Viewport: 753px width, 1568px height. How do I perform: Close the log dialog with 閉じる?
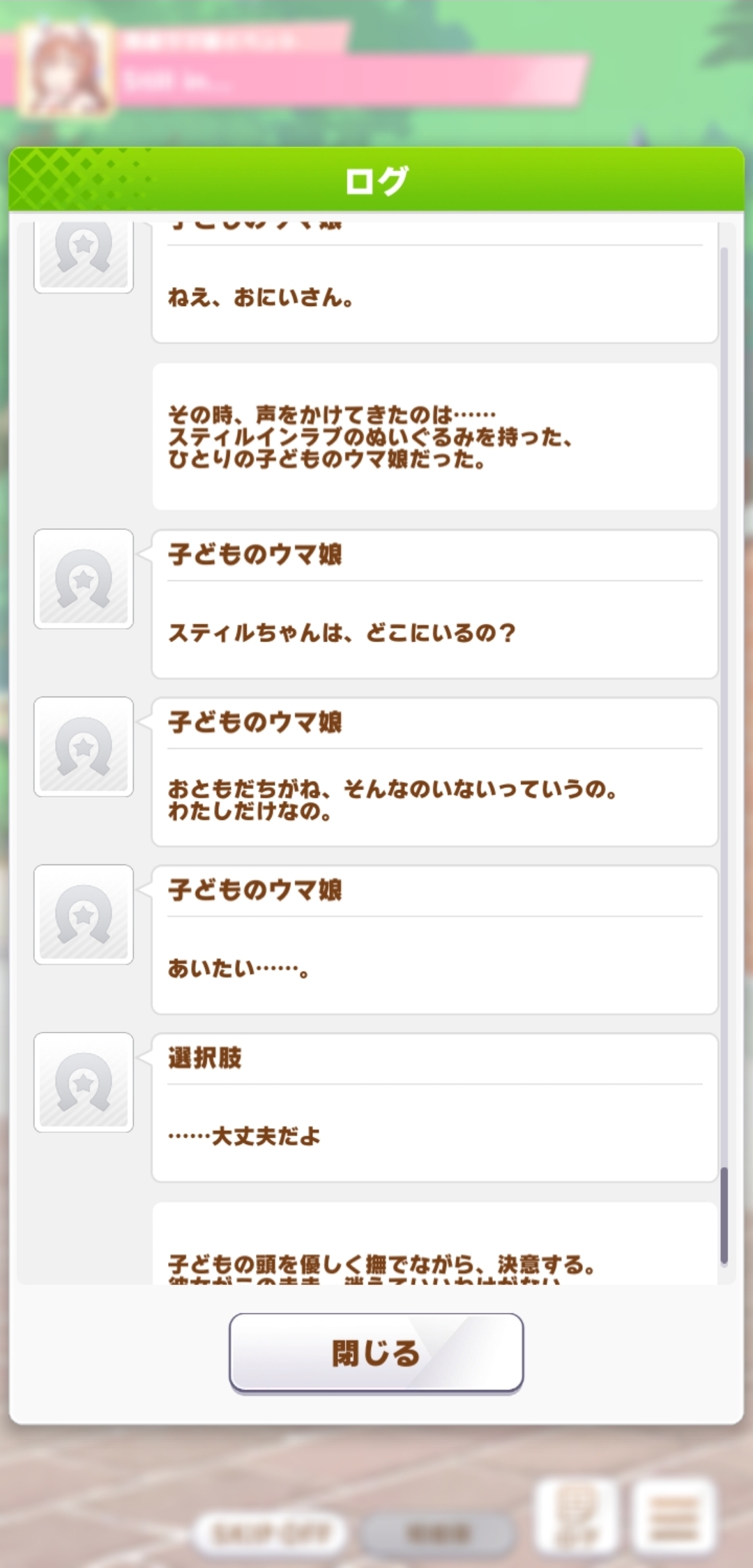coord(376,1353)
